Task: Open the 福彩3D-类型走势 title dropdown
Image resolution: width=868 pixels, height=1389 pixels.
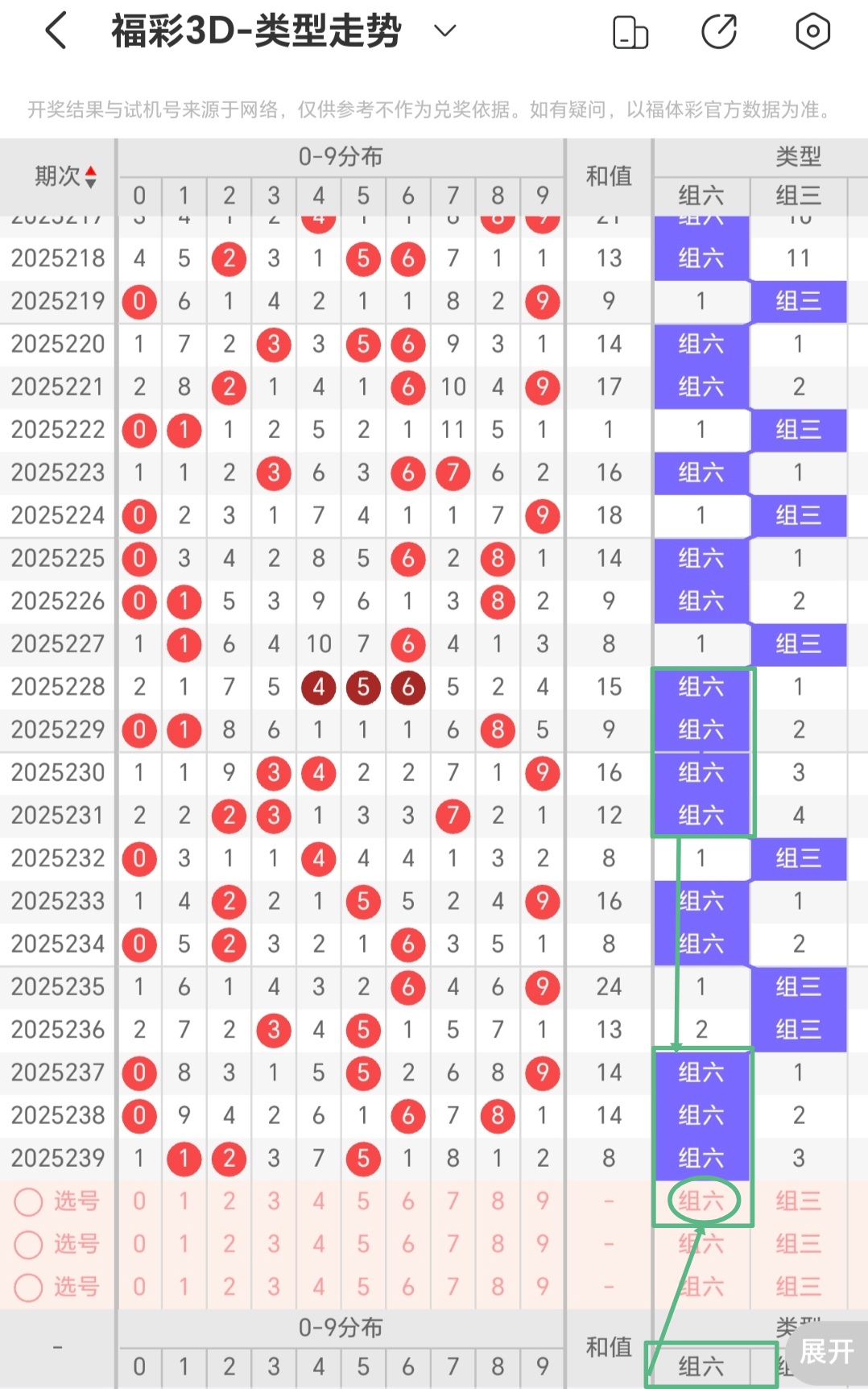Action: click(444, 31)
